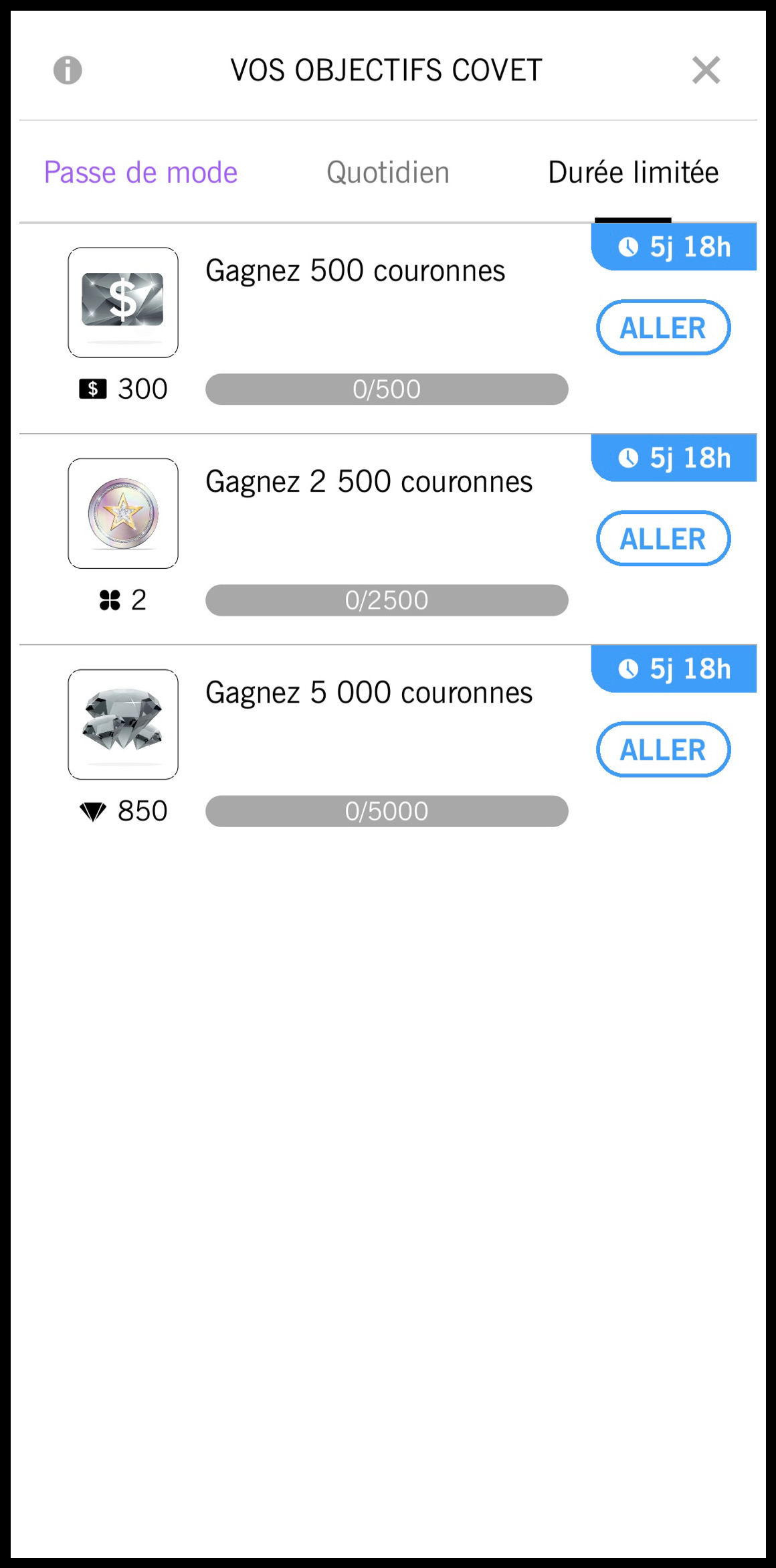The width and height of the screenshot is (776, 1568).
Task: Close the Vos Objectifs Covet screen
Action: [x=706, y=70]
